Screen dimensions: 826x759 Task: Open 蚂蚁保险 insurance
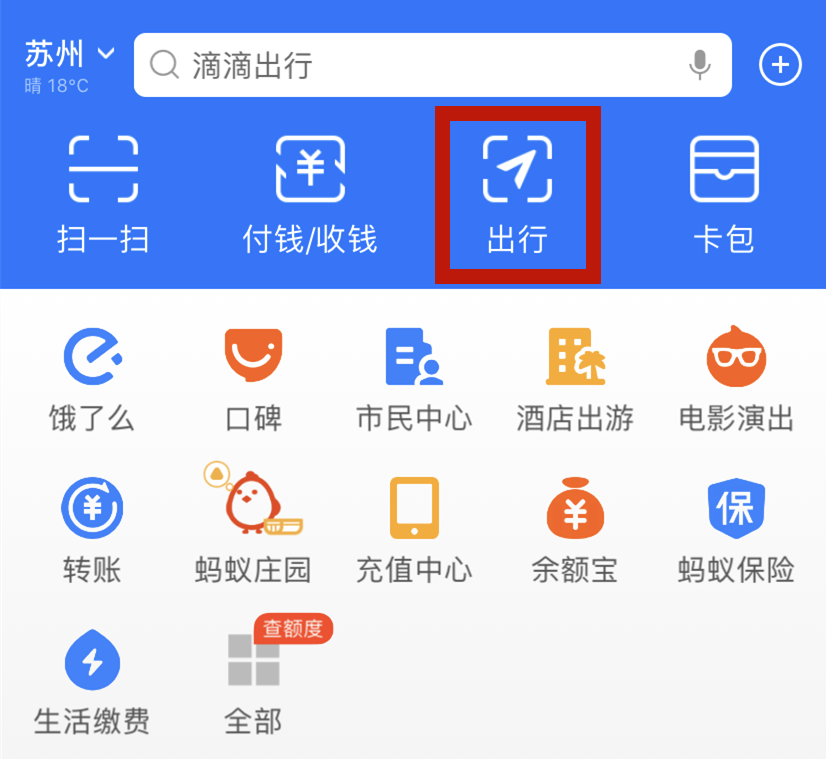736,530
